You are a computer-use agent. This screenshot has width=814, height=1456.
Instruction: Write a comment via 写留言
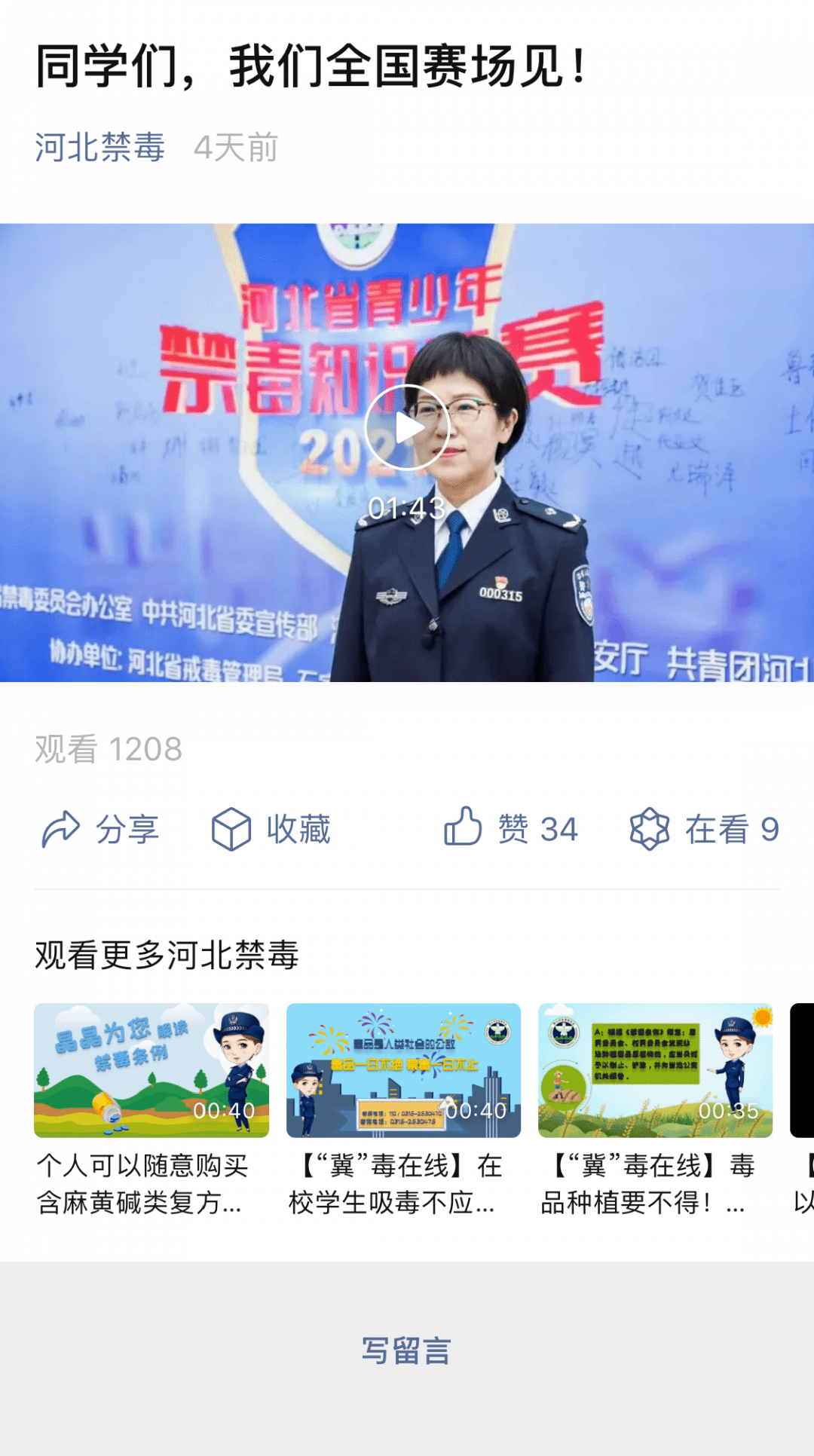pyautogui.click(x=406, y=1350)
